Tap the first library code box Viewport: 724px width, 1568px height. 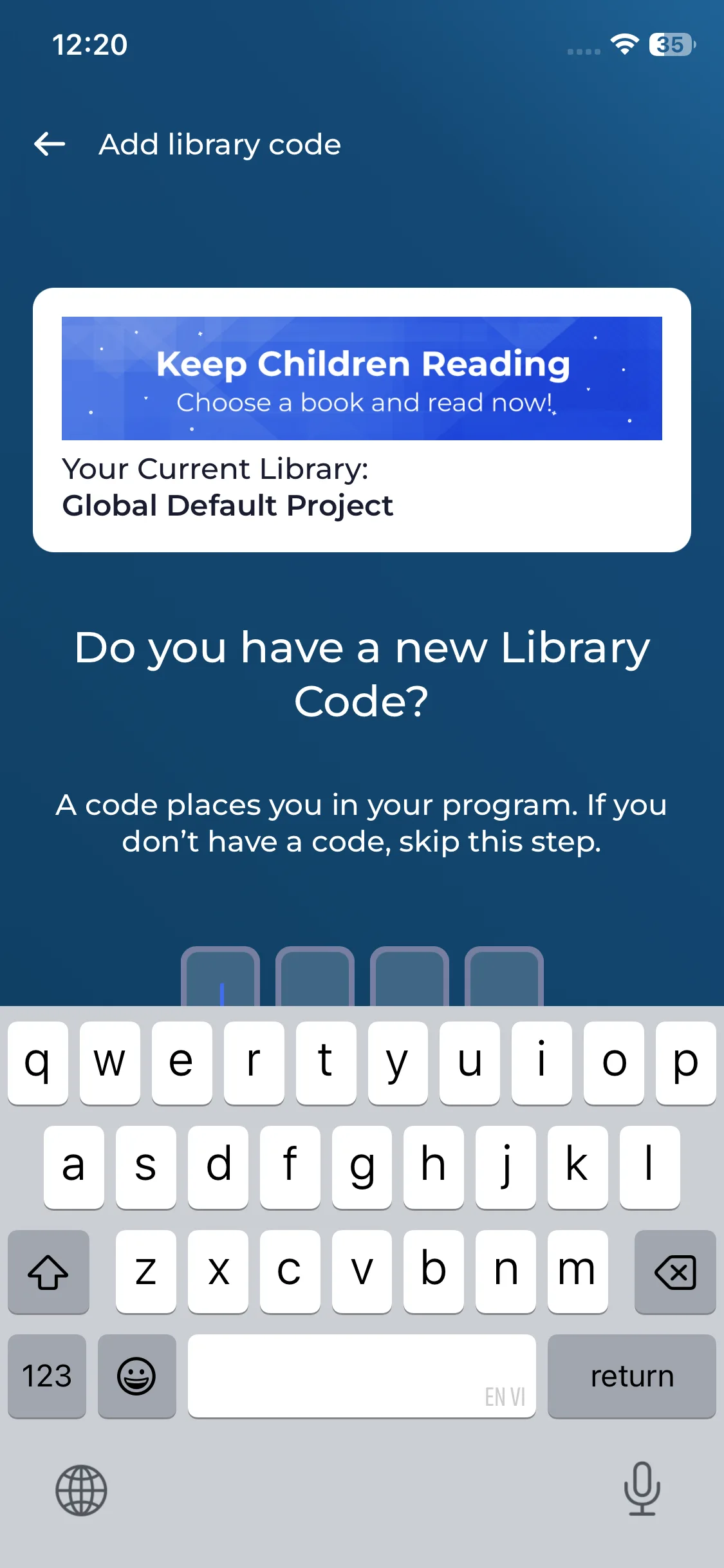(x=220, y=977)
